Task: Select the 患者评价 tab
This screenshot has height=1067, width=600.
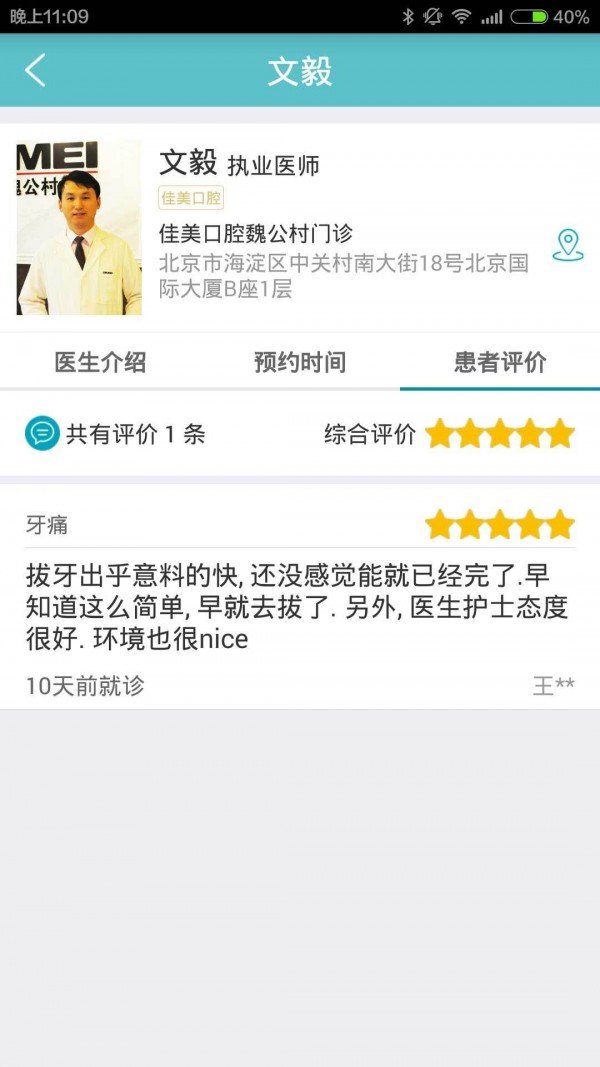Action: [500, 362]
